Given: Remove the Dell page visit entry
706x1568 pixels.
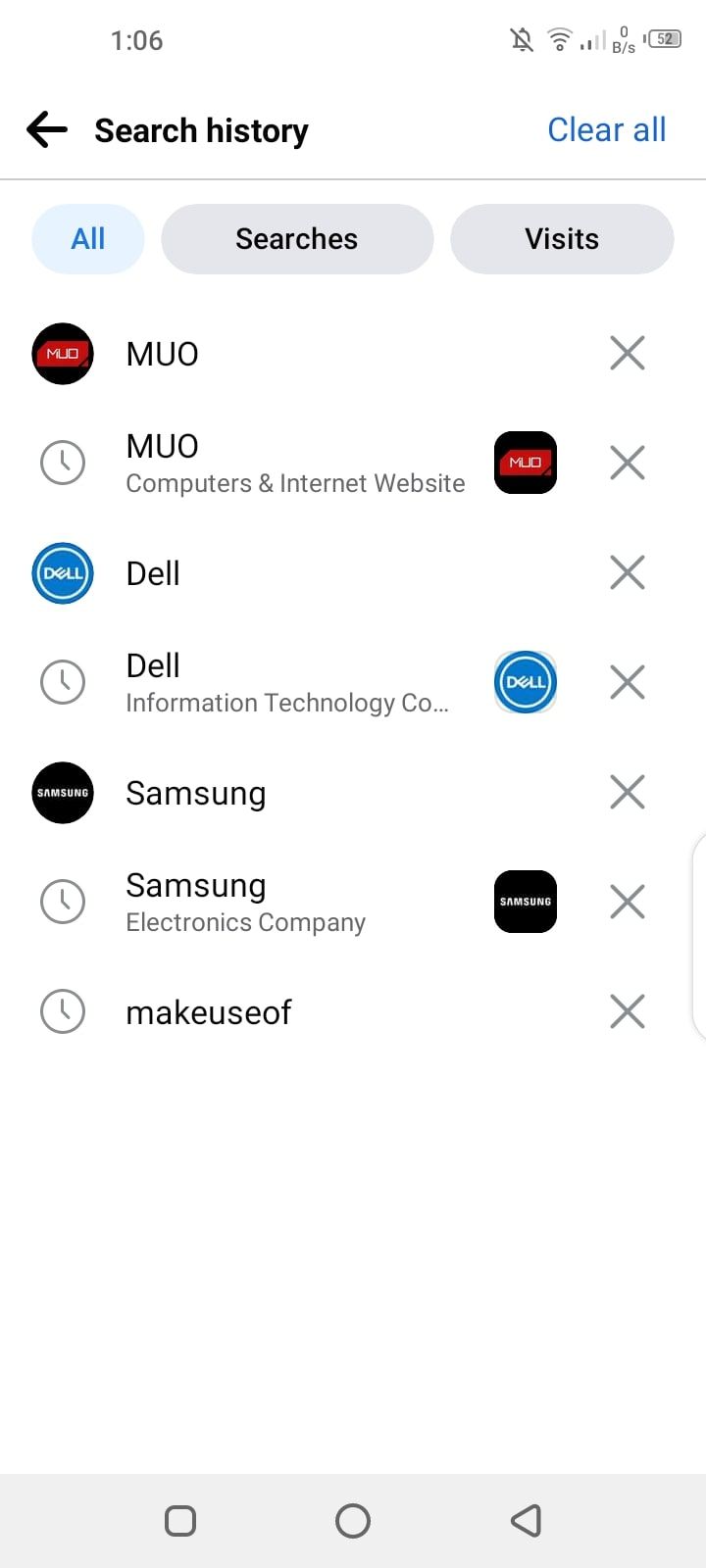Looking at the screenshot, I should coord(627,573).
